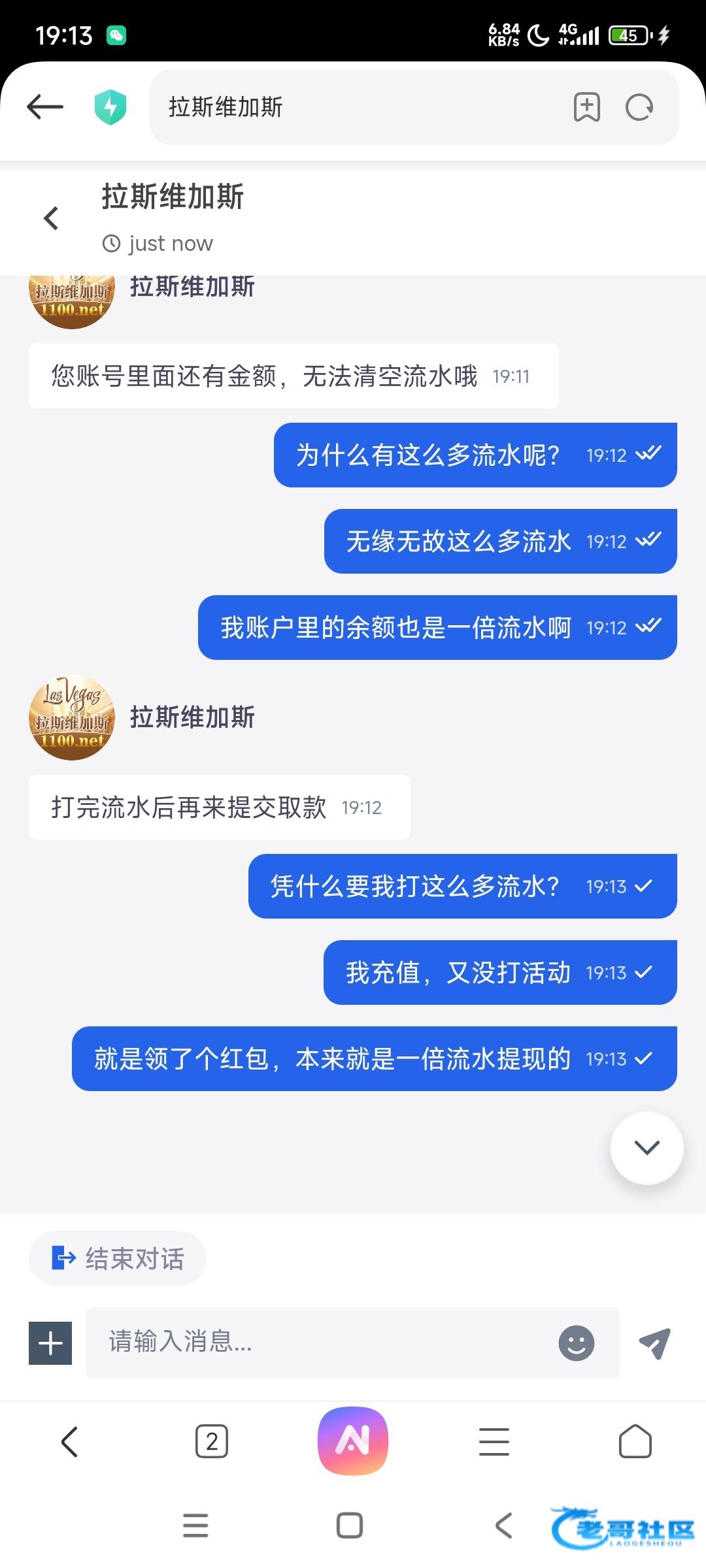Go to browser home page
The width and height of the screenshot is (706, 1568).
635,1441
